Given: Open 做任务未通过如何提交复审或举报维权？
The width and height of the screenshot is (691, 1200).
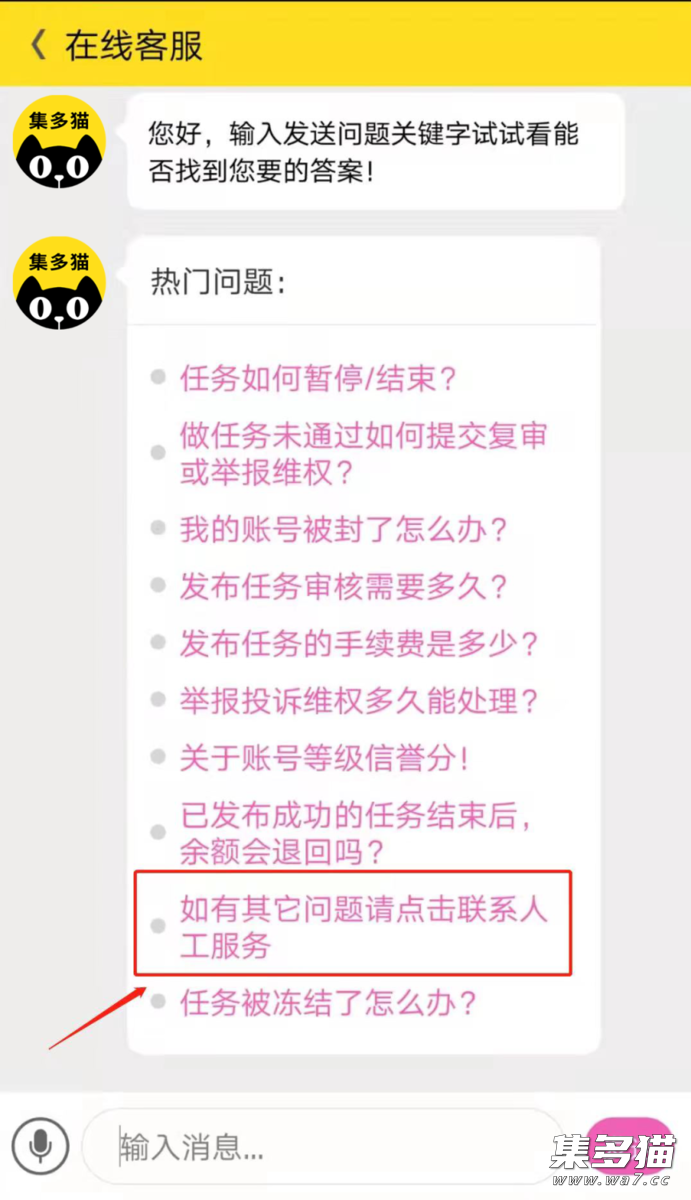Looking at the screenshot, I should (x=362, y=453).
